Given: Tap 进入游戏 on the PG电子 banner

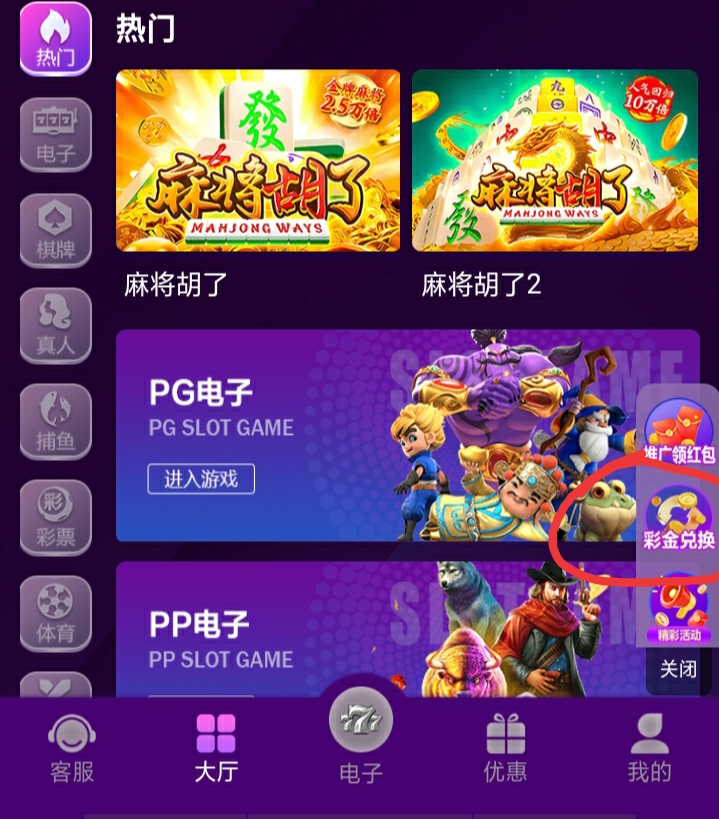Looking at the screenshot, I should [x=201, y=479].
